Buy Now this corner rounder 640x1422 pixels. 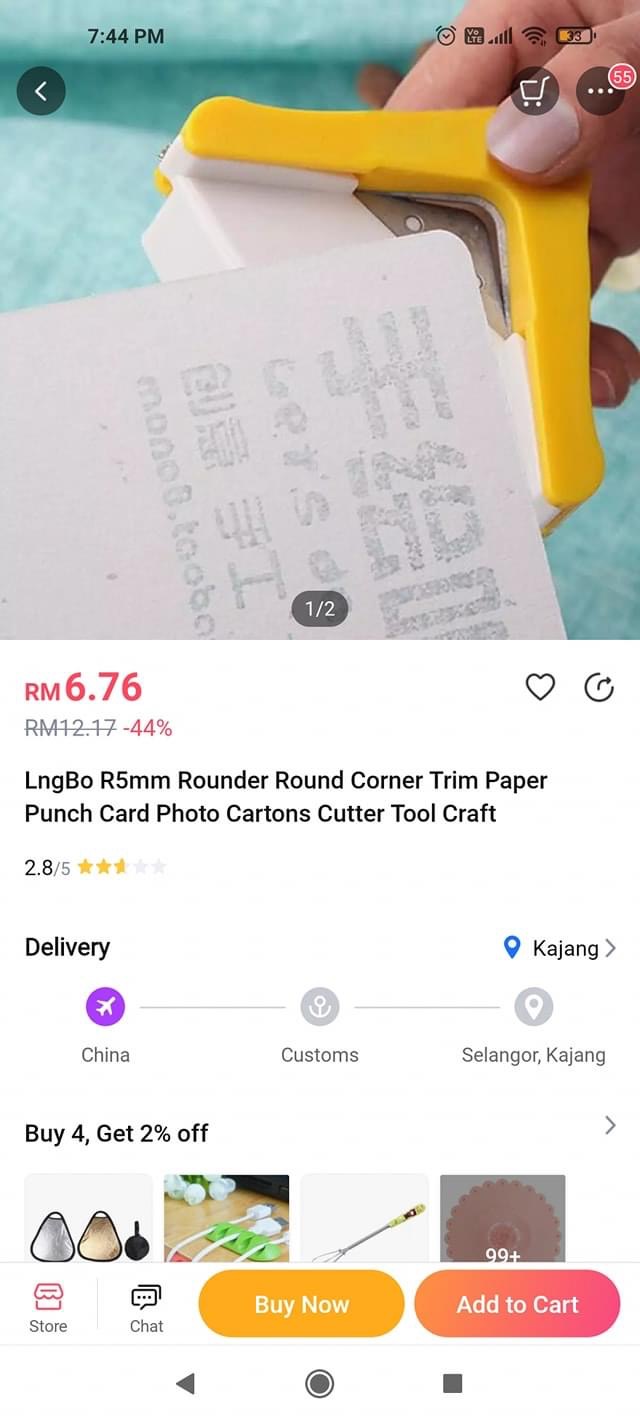coord(301,1304)
